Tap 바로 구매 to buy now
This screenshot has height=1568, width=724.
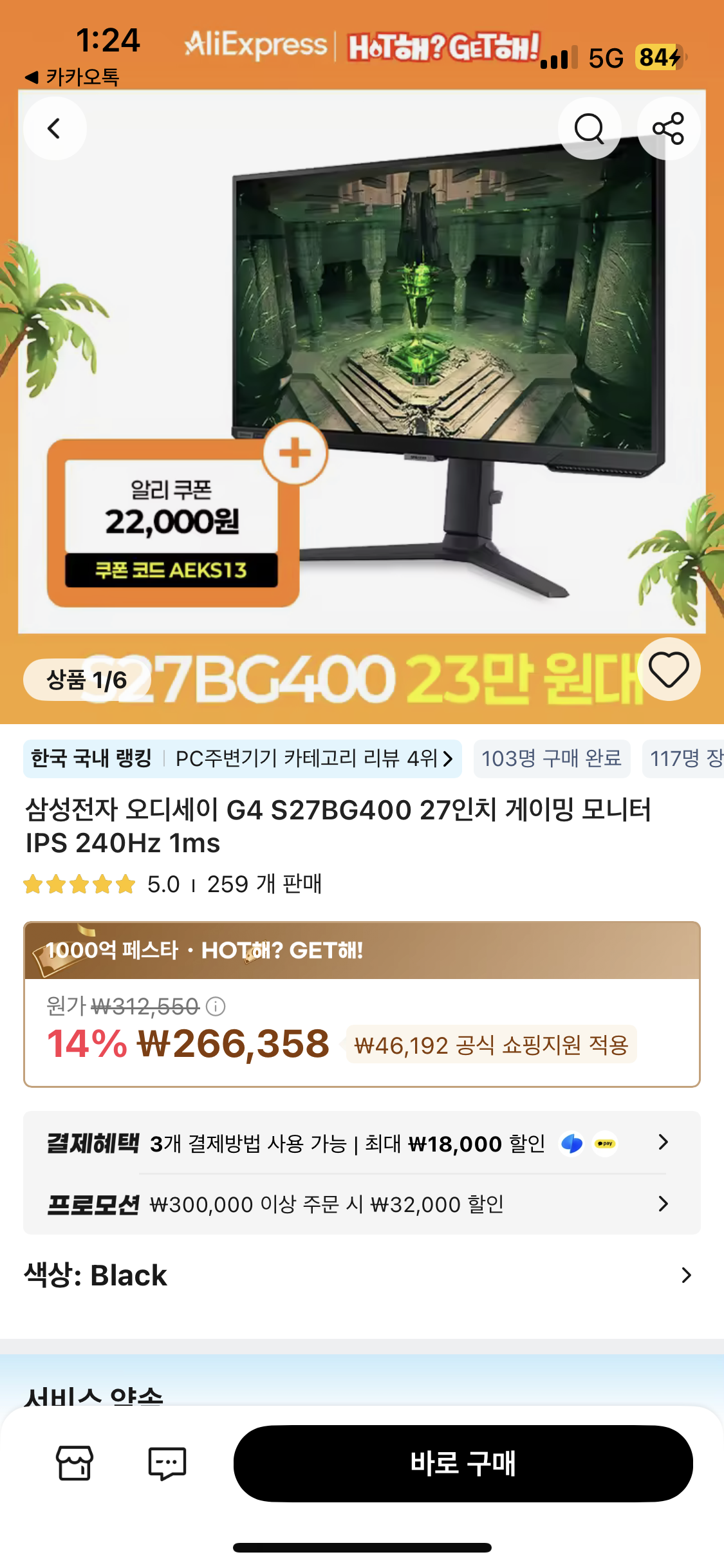coord(463,1463)
